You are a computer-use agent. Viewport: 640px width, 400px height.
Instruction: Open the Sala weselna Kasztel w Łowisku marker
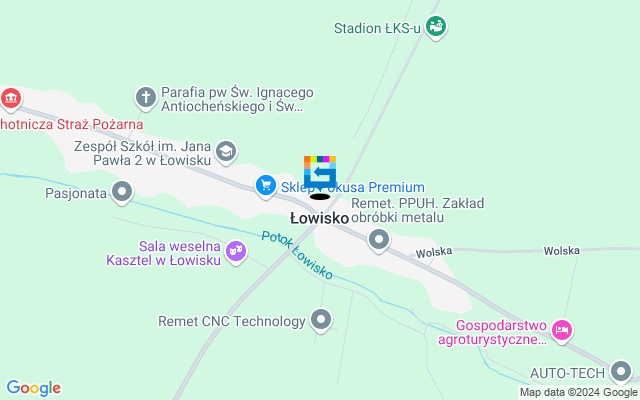pos(236,251)
